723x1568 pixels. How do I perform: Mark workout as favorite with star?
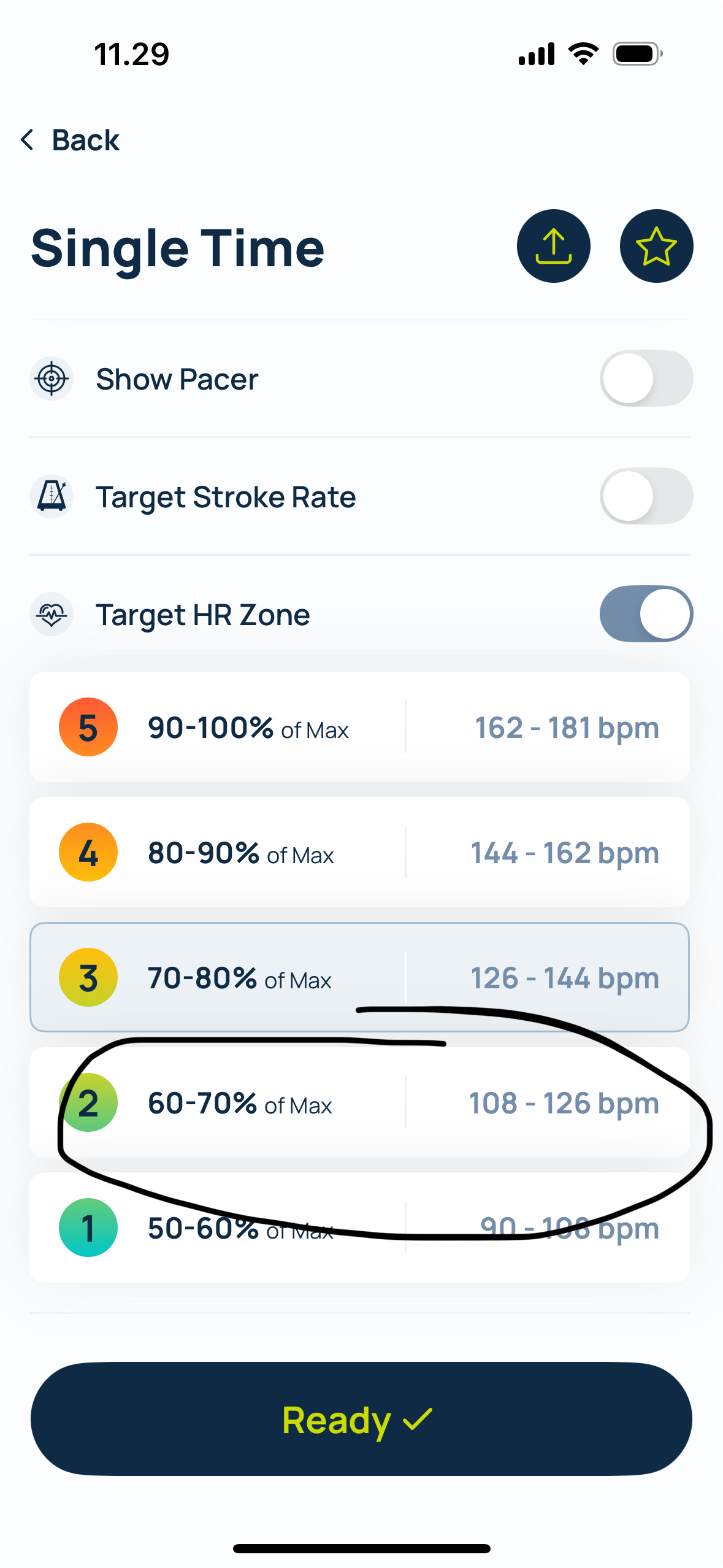tap(656, 246)
